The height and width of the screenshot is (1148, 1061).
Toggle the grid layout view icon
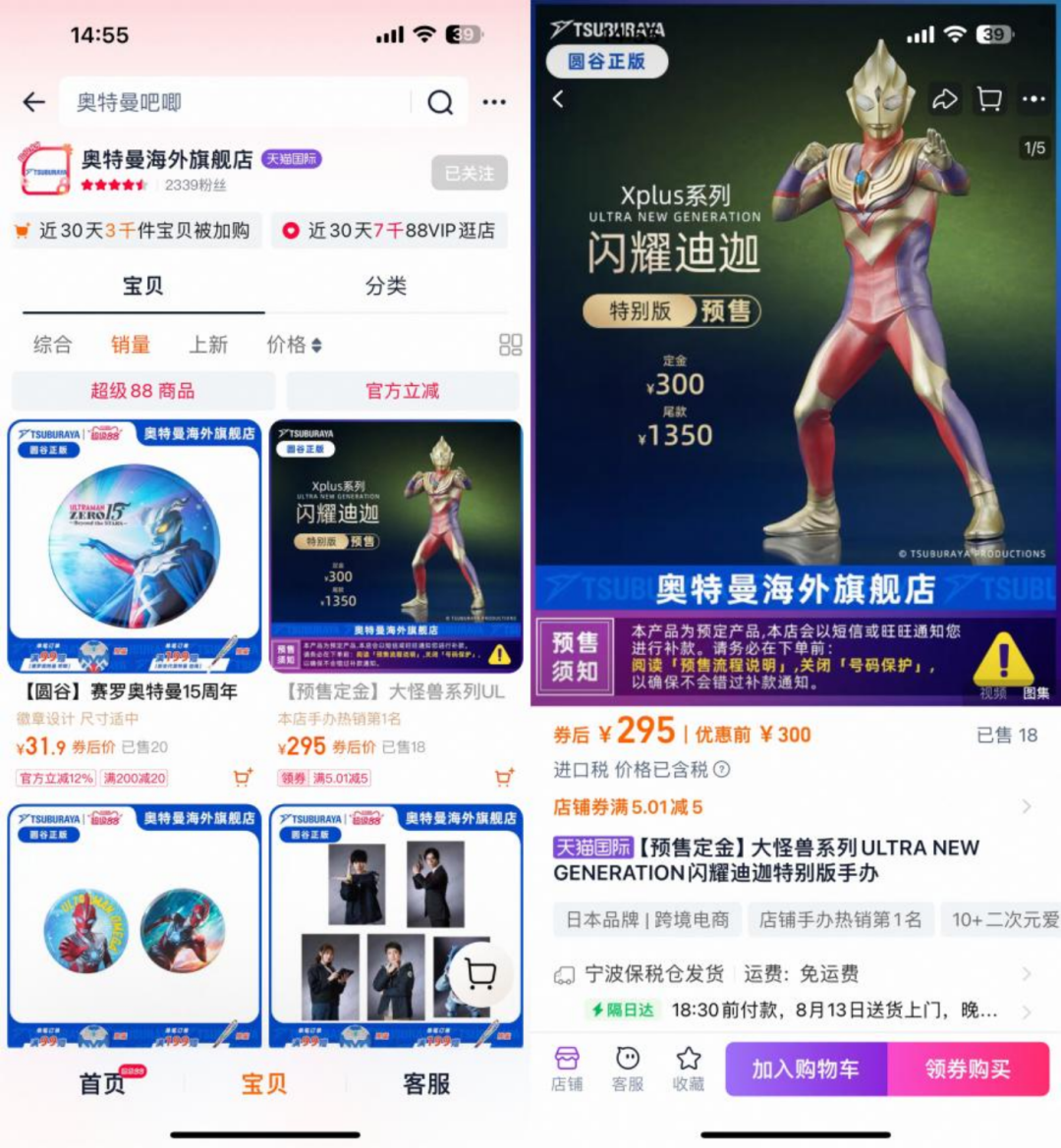pos(511,344)
